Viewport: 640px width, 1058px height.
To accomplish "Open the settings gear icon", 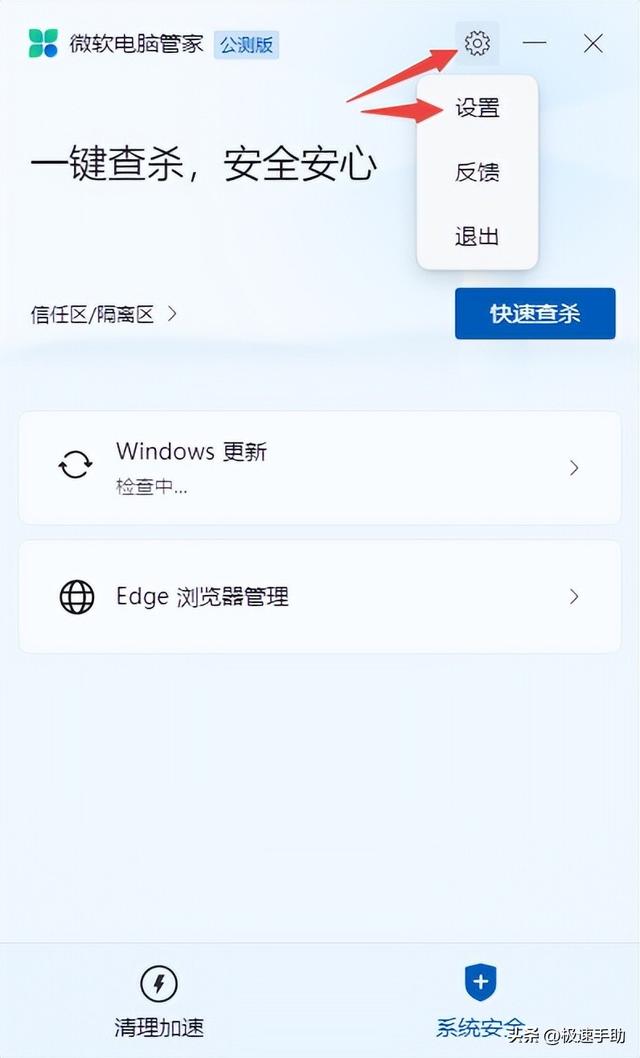I will coord(477,43).
